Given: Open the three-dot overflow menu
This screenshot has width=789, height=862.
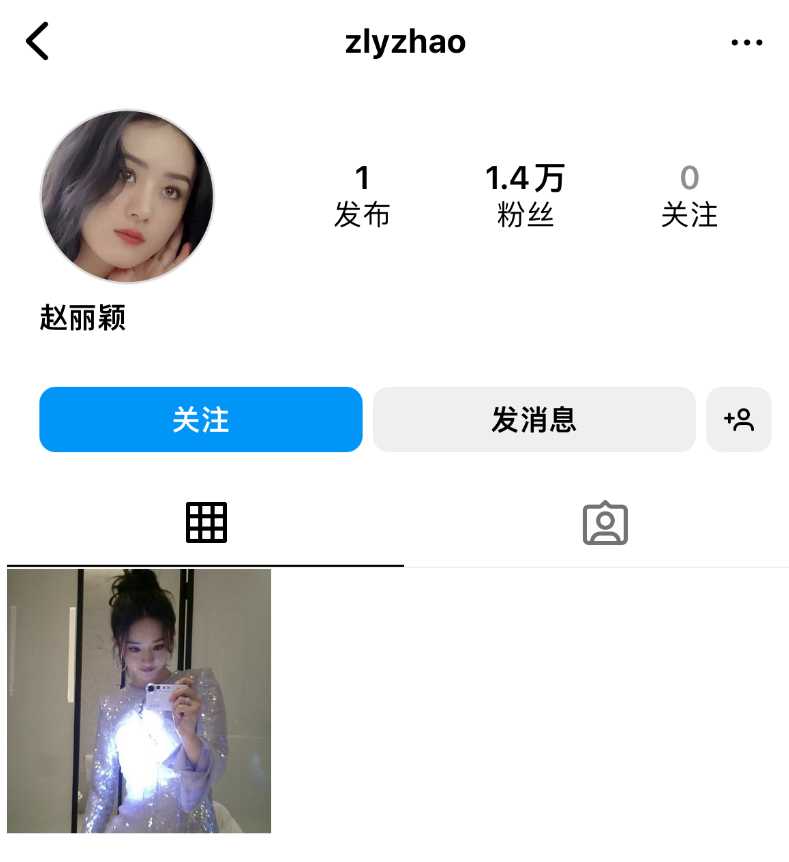Looking at the screenshot, I should [x=746, y=43].
